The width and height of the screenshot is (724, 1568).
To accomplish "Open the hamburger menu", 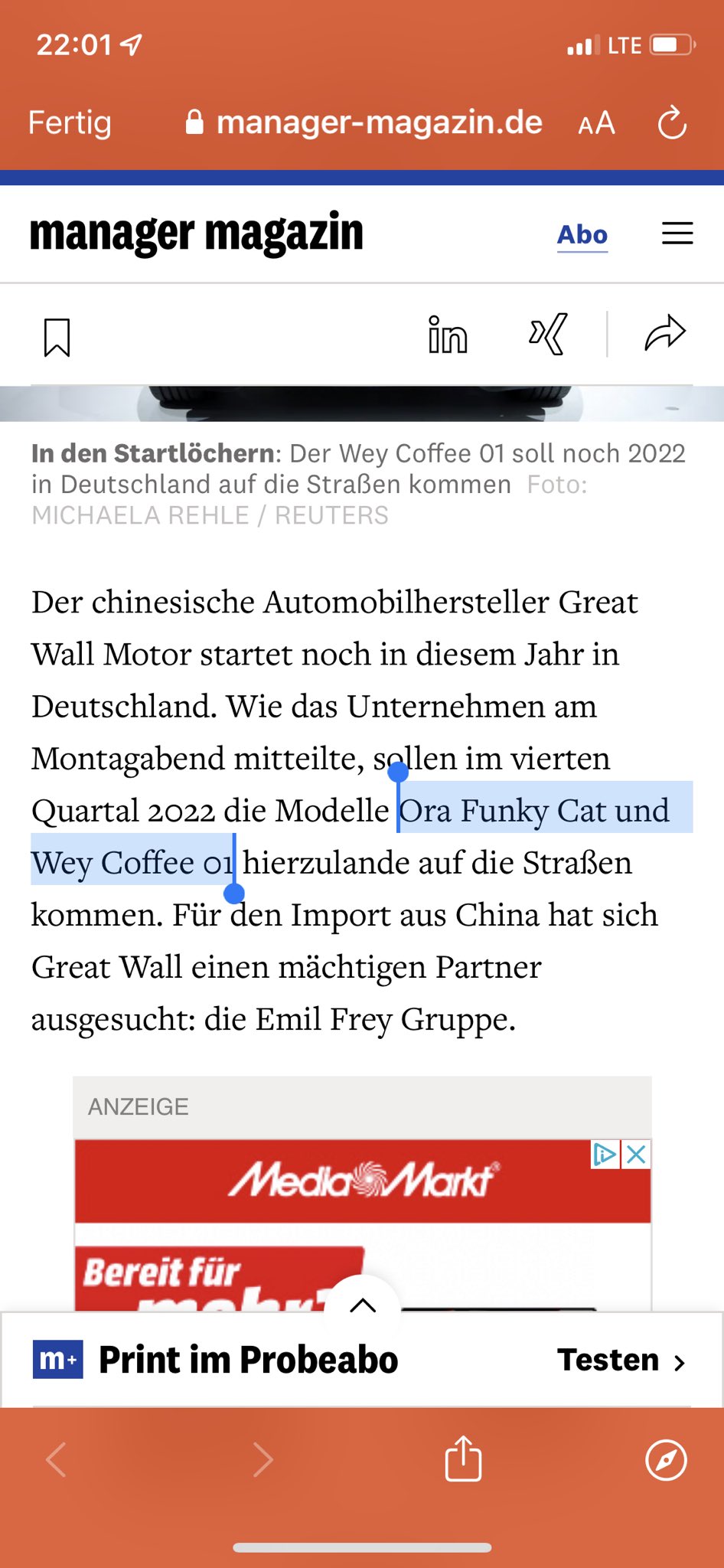I will tap(677, 234).
